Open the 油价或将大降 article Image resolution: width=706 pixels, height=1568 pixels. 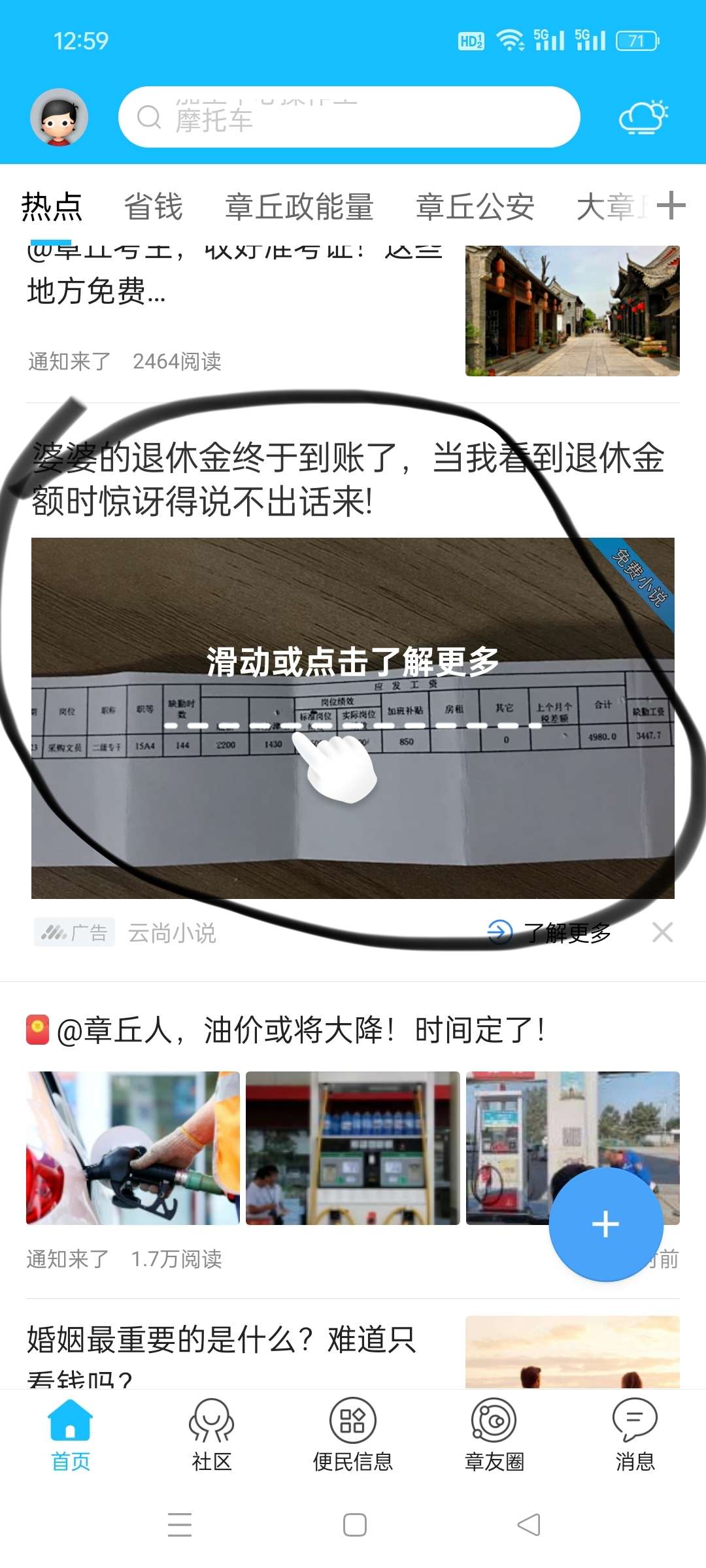301,1030
